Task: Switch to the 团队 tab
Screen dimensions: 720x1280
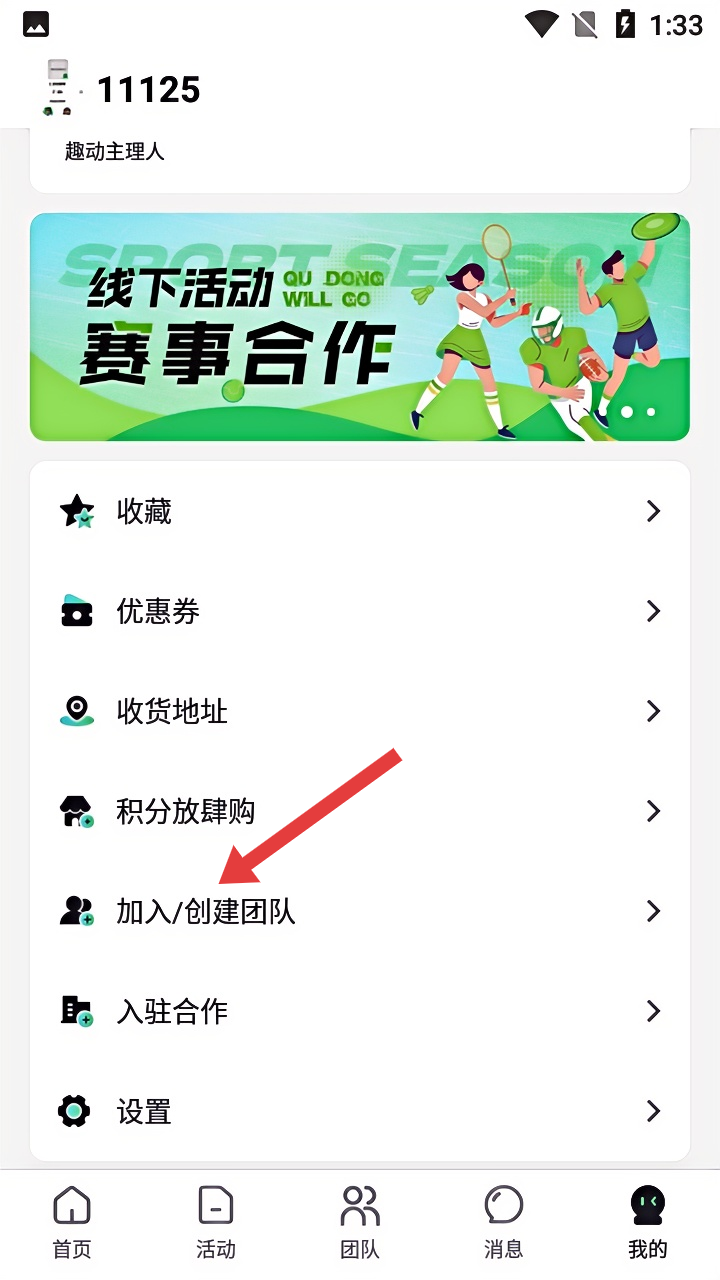Action: pos(360,1222)
